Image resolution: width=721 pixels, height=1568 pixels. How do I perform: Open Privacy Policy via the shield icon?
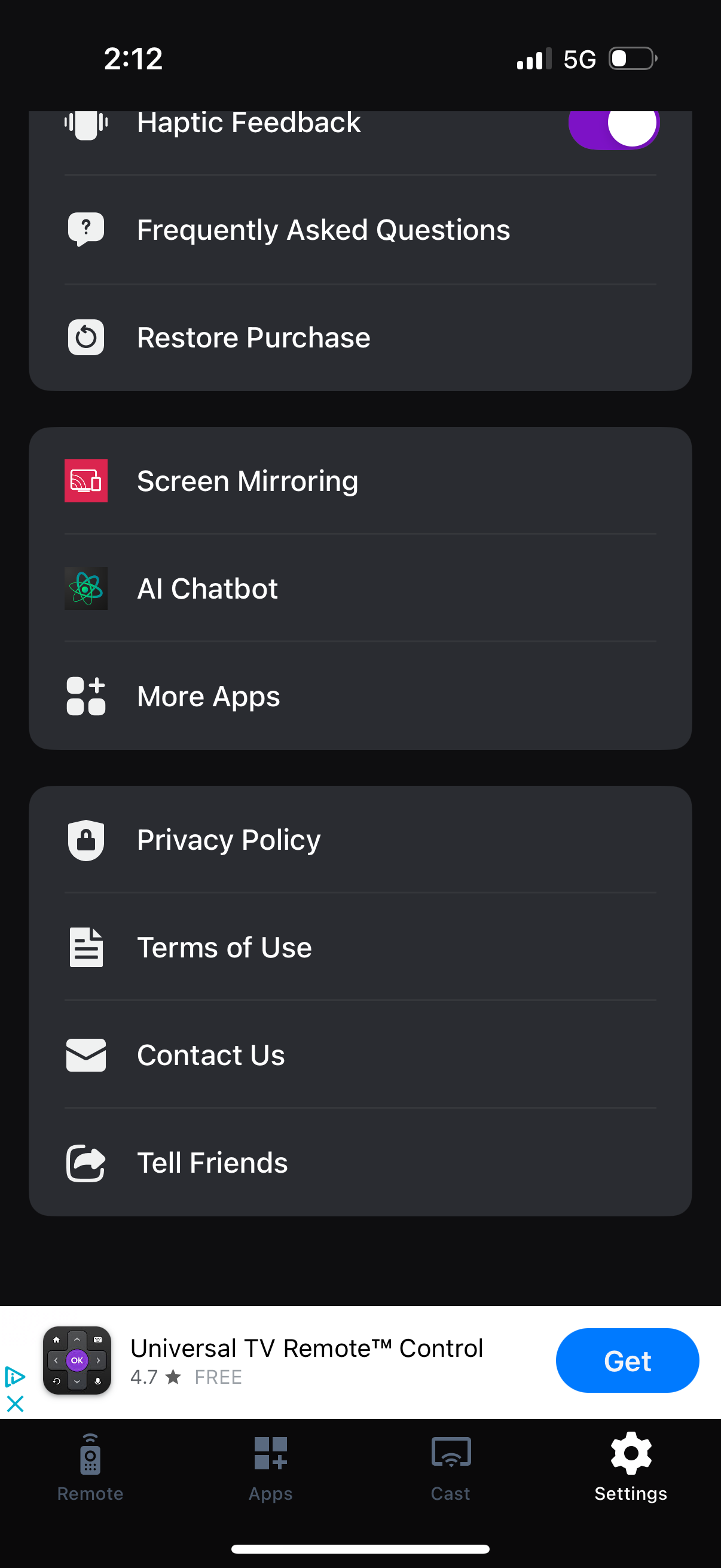pos(85,840)
